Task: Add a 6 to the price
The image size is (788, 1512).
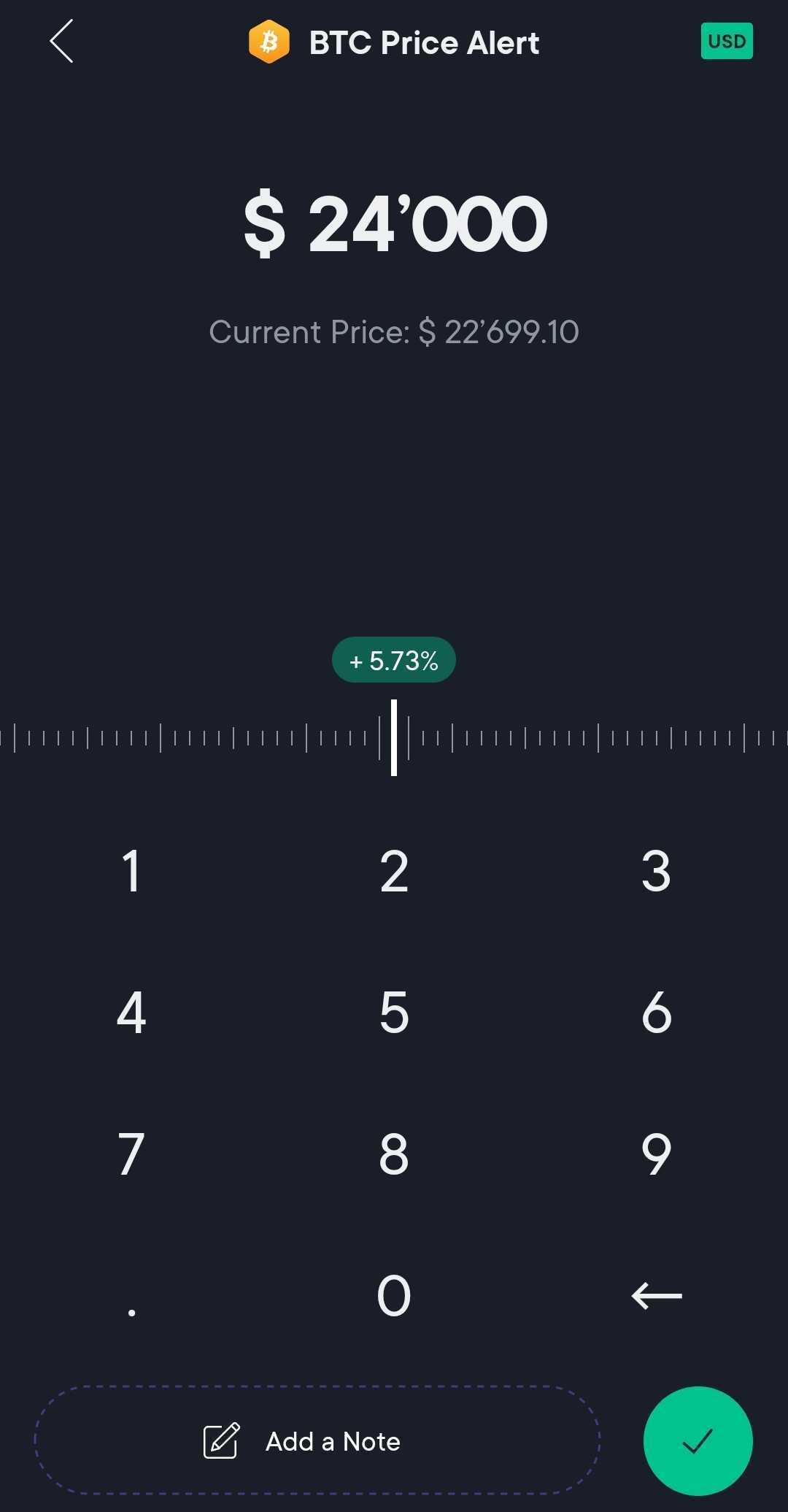Action: tap(656, 1013)
